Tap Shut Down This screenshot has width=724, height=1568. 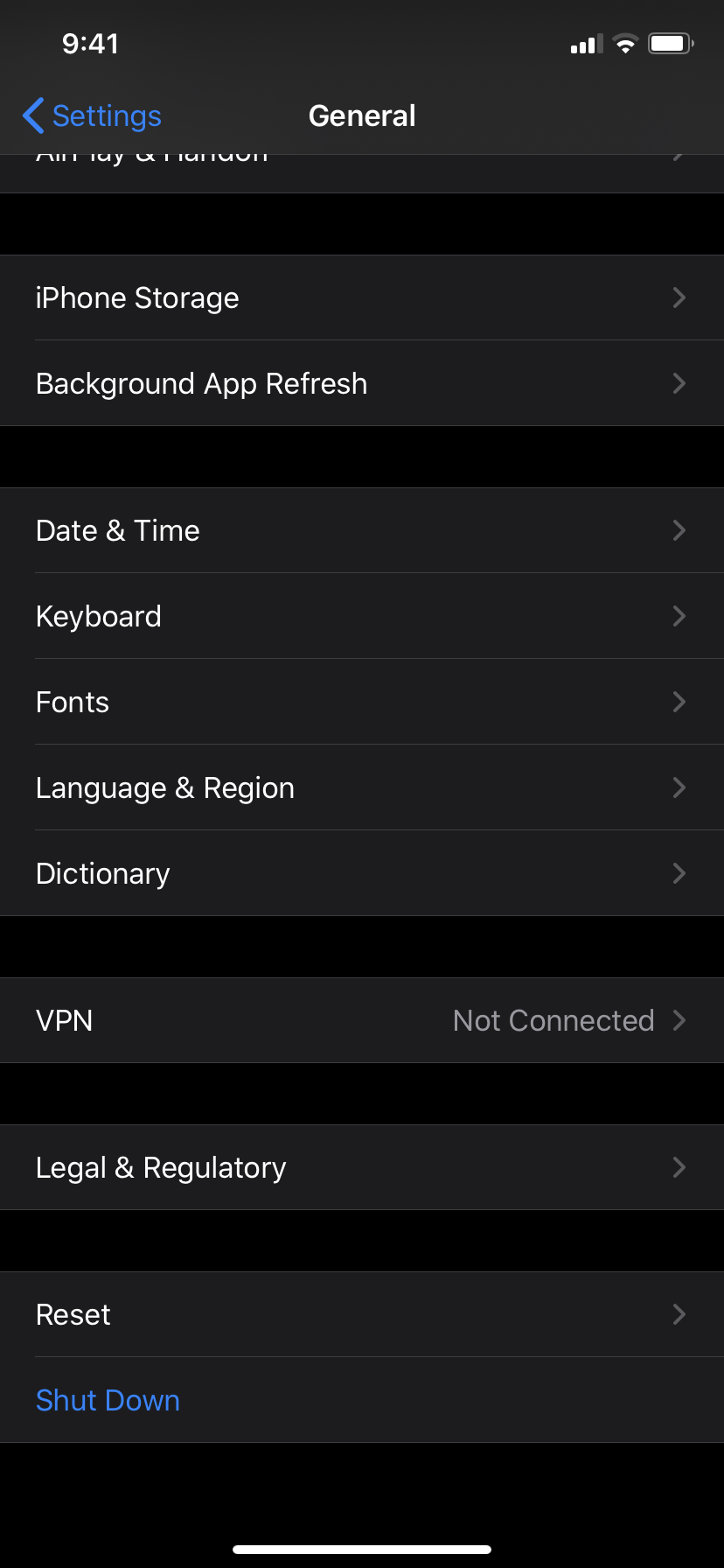108,1400
